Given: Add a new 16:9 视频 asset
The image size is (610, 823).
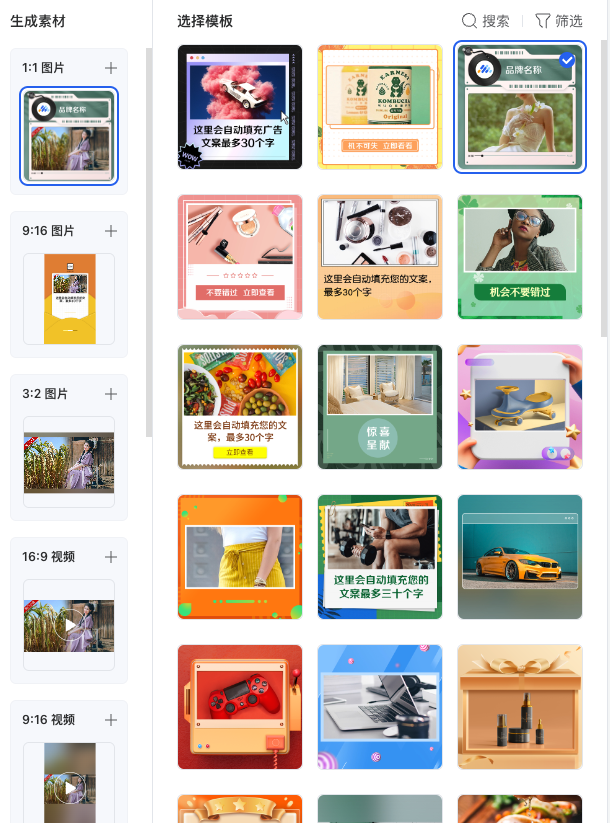Looking at the screenshot, I should (111, 557).
